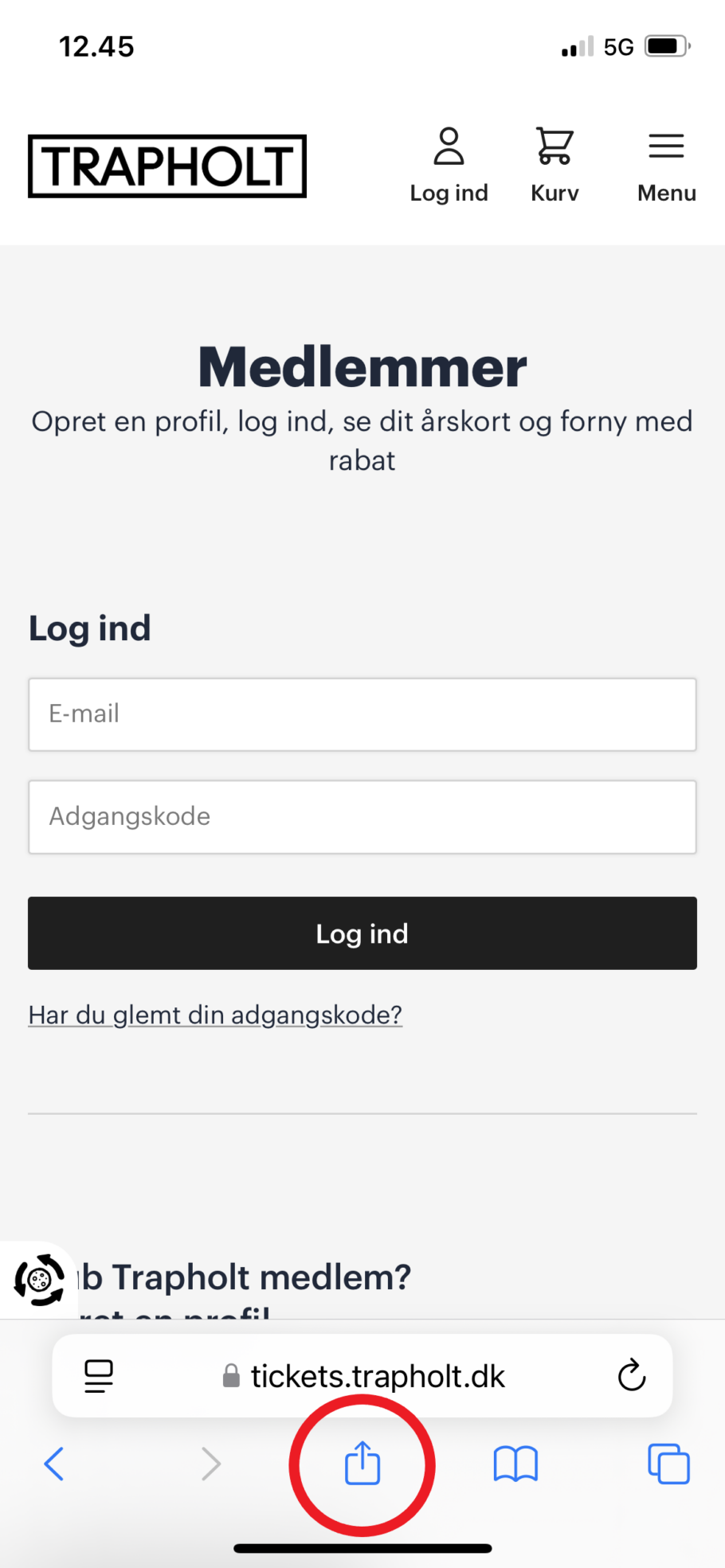Open the hamburger Menu
The height and width of the screenshot is (1568, 725).
666,164
